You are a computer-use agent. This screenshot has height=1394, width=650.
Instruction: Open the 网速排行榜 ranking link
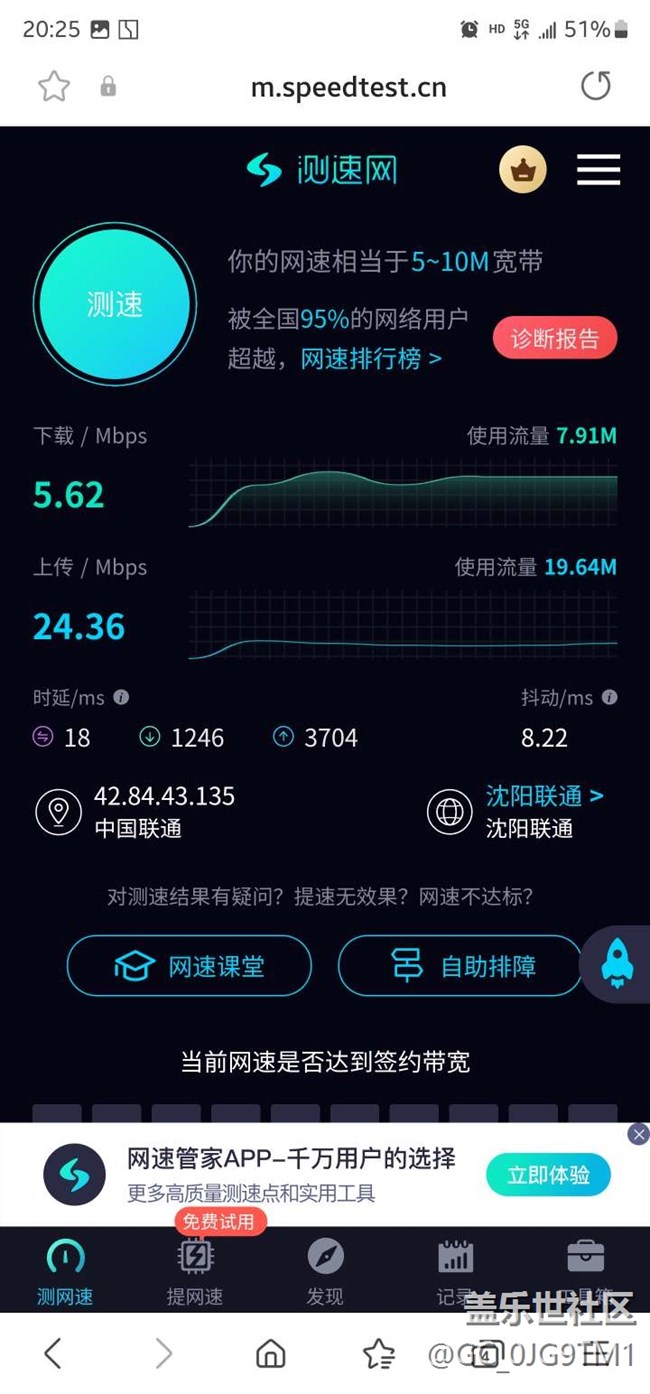[x=371, y=358]
